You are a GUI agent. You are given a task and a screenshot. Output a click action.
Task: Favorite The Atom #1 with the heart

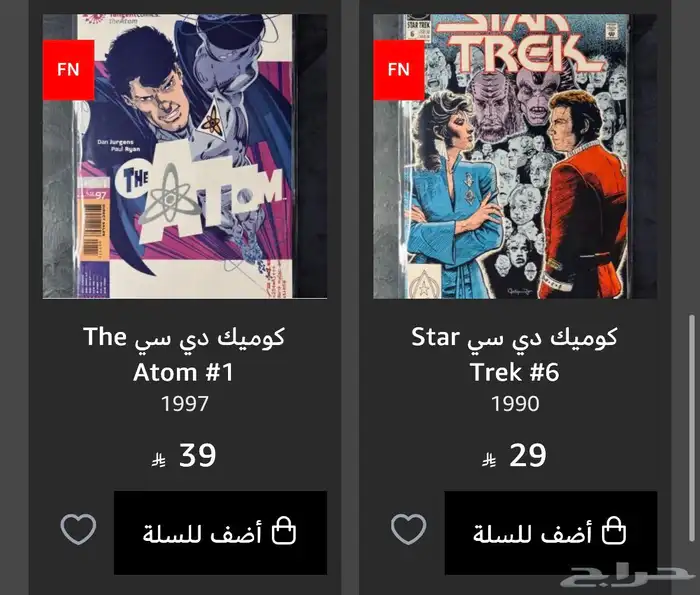(x=78, y=529)
